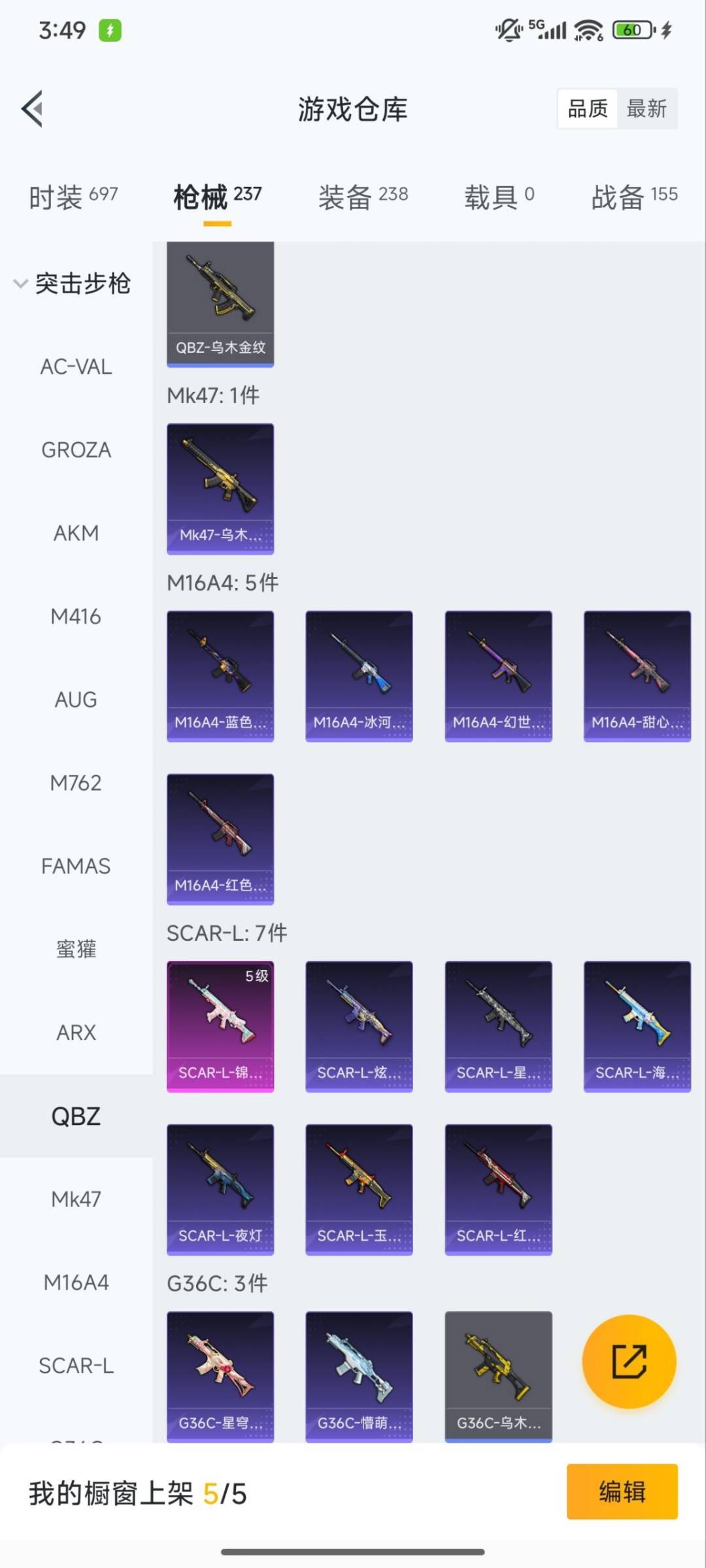Screen dimensions: 706x1568
Task: Collapse the 突击步枪 category
Action: [73, 284]
